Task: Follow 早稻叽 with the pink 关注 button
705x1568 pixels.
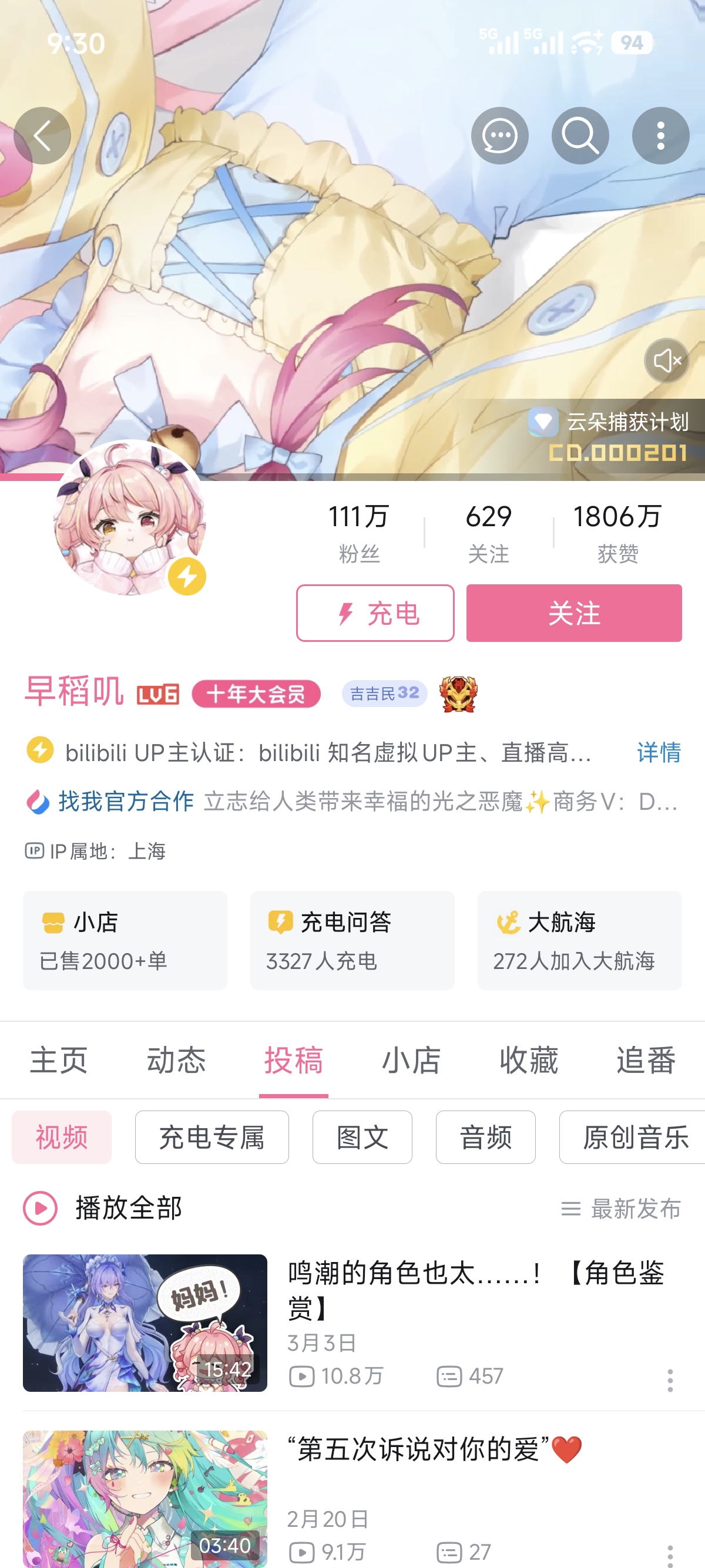Action: (573, 613)
